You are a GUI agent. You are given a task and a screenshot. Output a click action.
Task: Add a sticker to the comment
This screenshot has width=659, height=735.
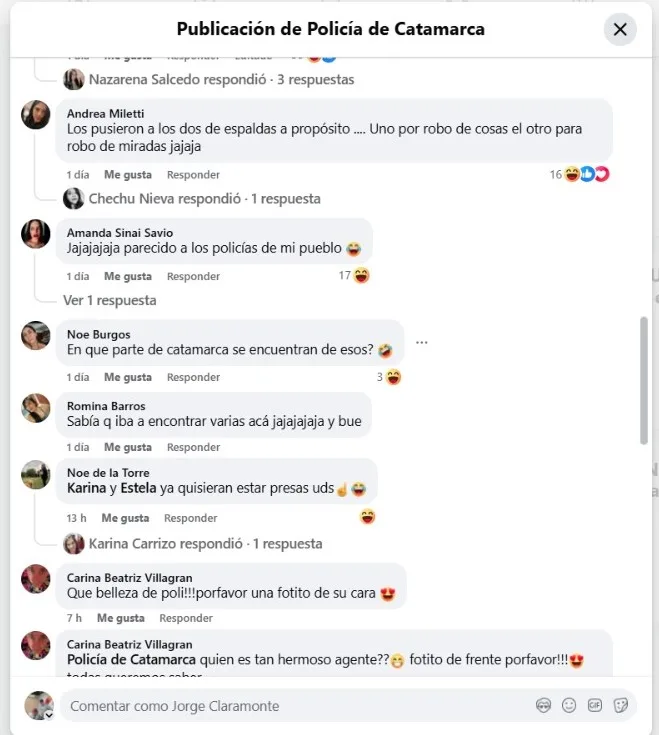[620, 705]
